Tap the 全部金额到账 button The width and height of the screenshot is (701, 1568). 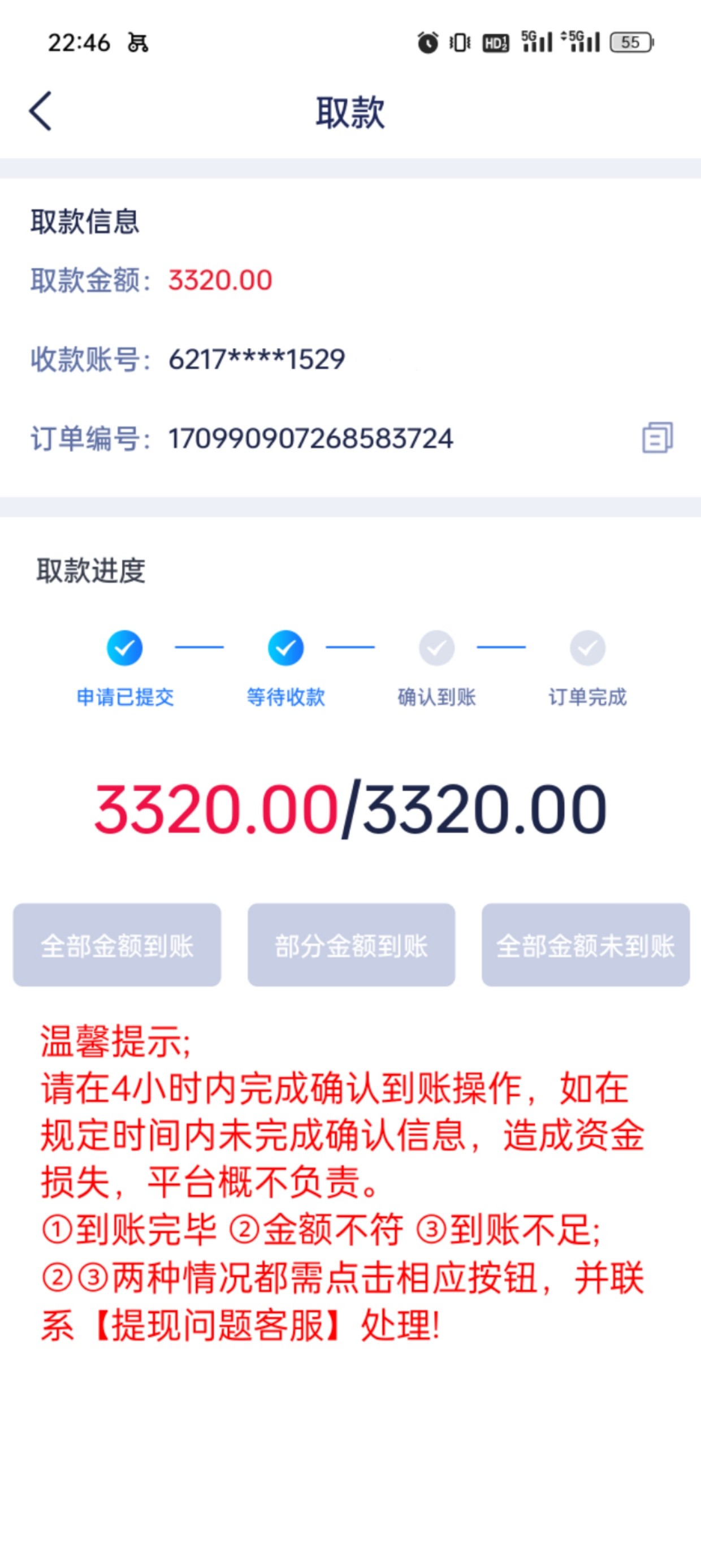tap(117, 945)
